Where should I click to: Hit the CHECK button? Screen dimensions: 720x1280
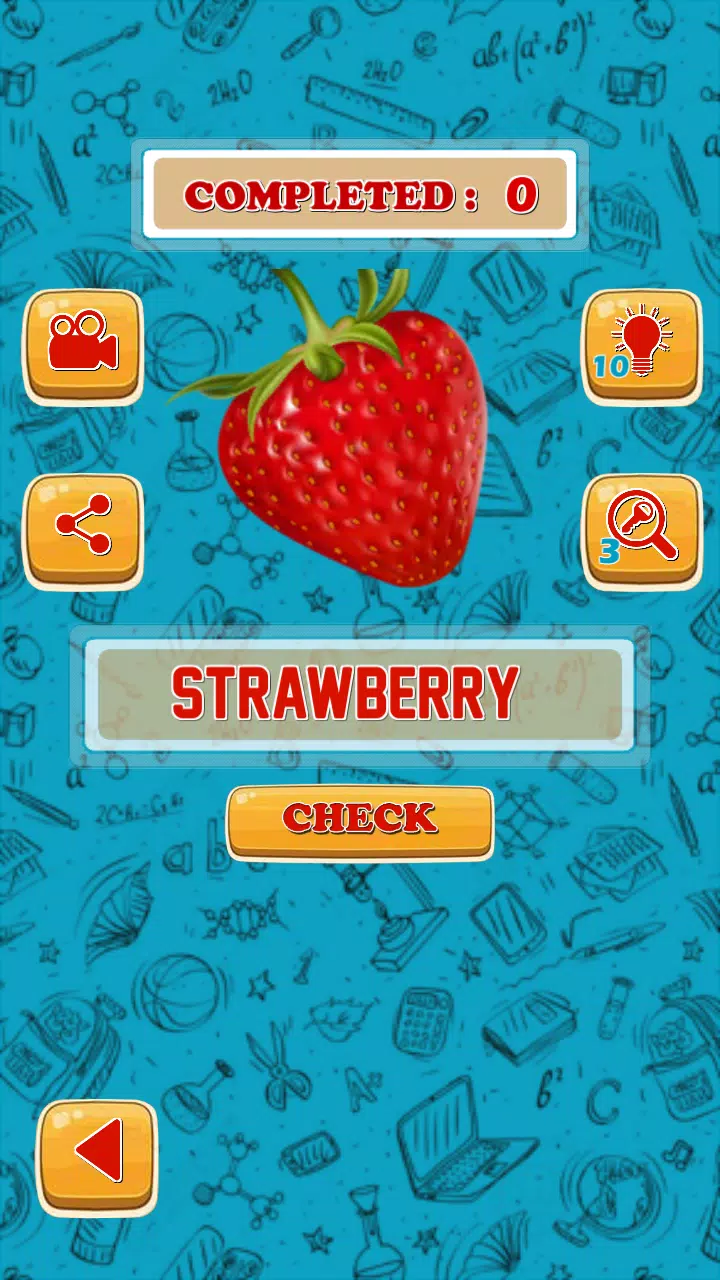click(x=360, y=820)
